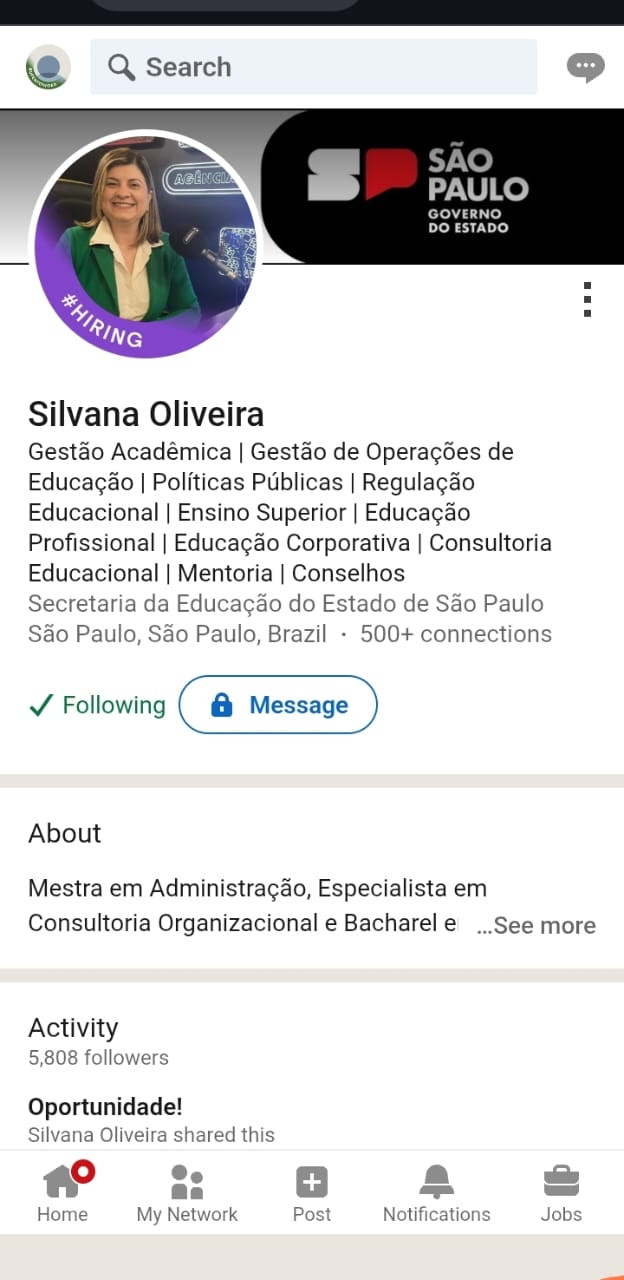
Task: Tap the Search field at top
Action: coord(313,67)
